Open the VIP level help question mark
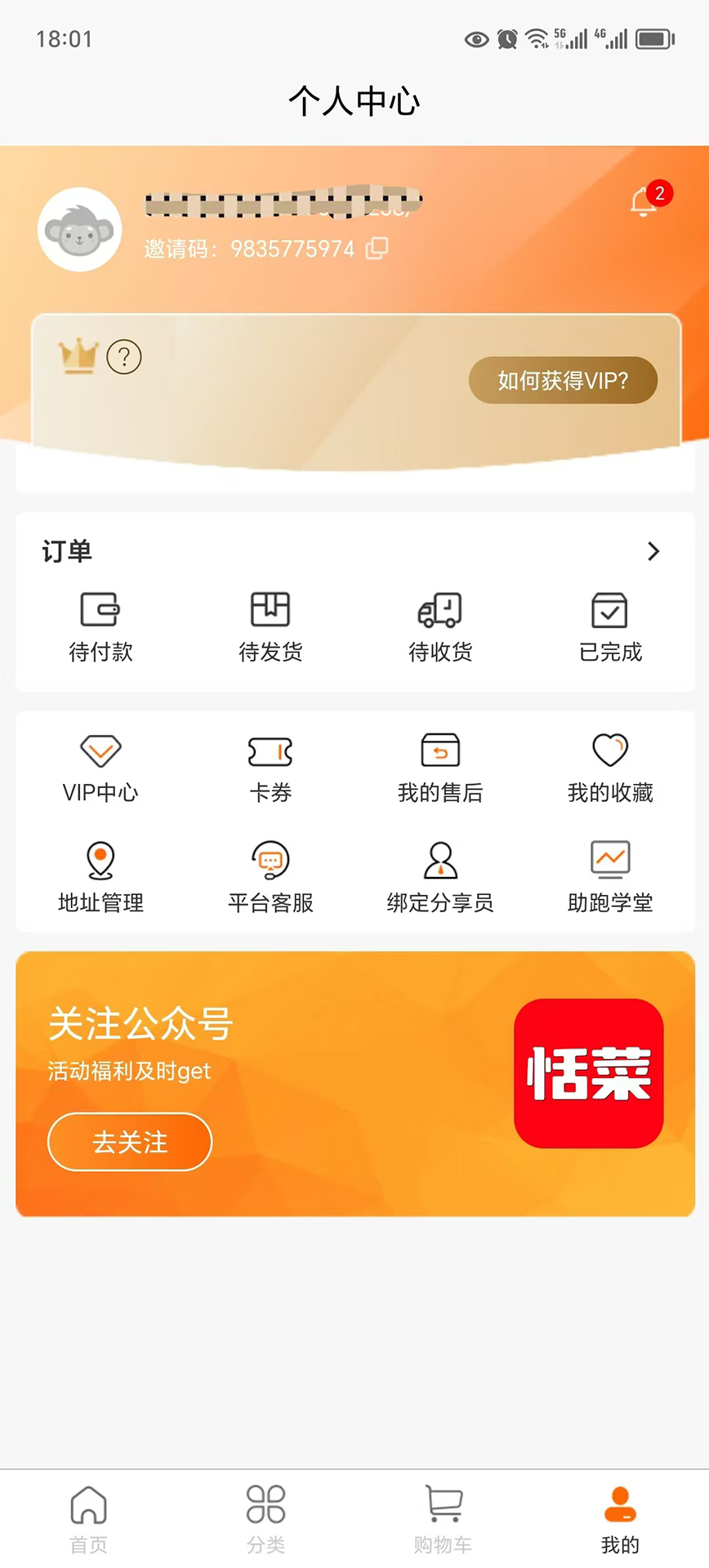Image resolution: width=709 pixels, height=1568 pixels. [124, 357]
